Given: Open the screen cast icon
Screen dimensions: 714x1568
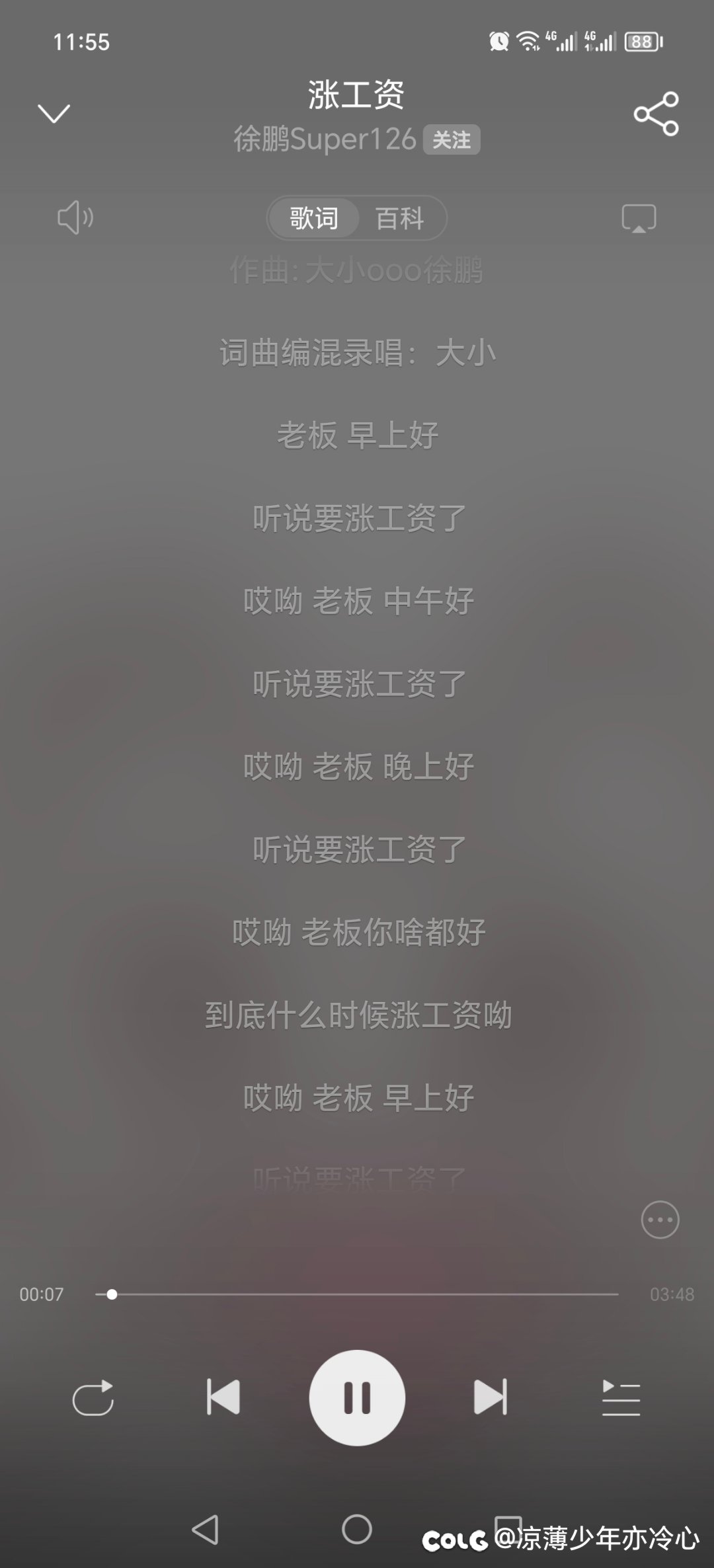Looking at the screenshot, I should [x=639, y=218].
